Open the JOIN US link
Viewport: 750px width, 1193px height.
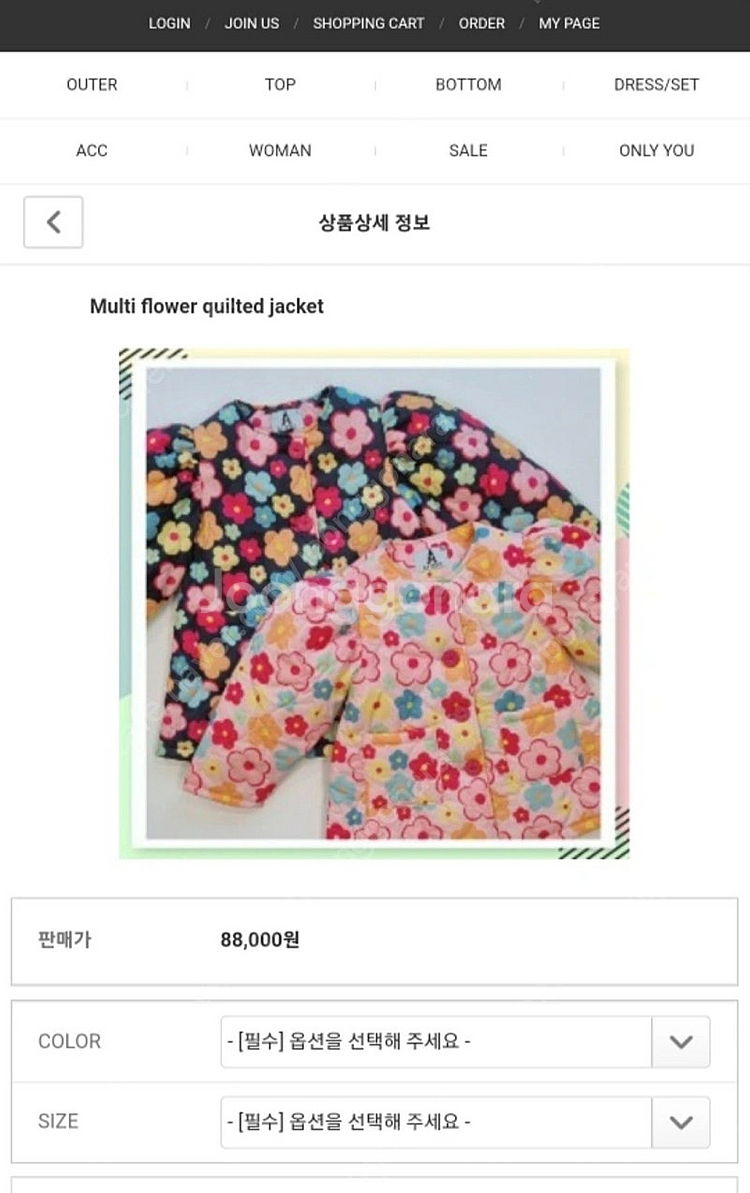pyautogui.click(x=252, y=23)
